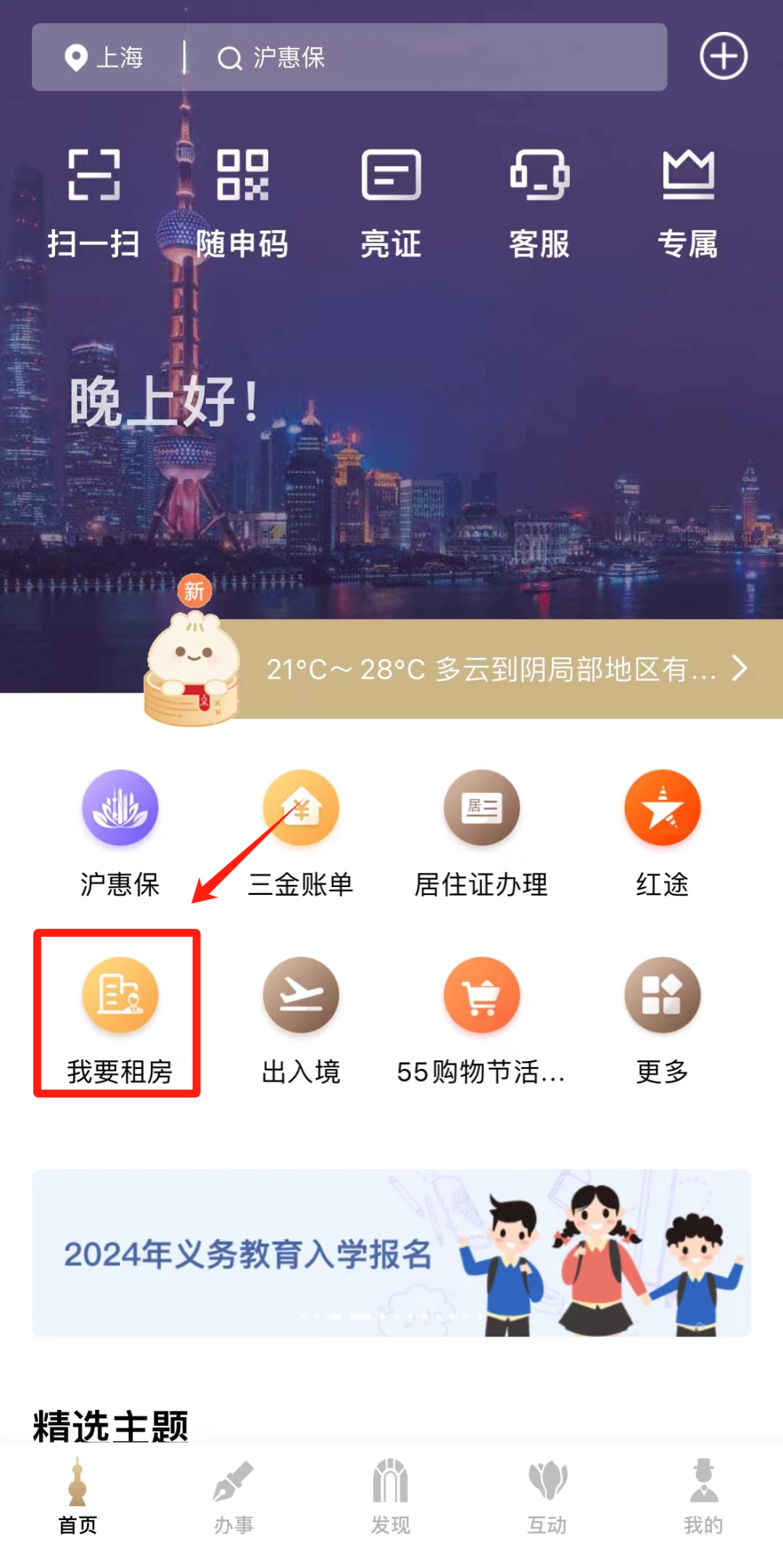The width and height of the screenshot is (783, 1568).
Task: Open the 2024年义务教育入学报名 banner
Action: pos(391,1253)
